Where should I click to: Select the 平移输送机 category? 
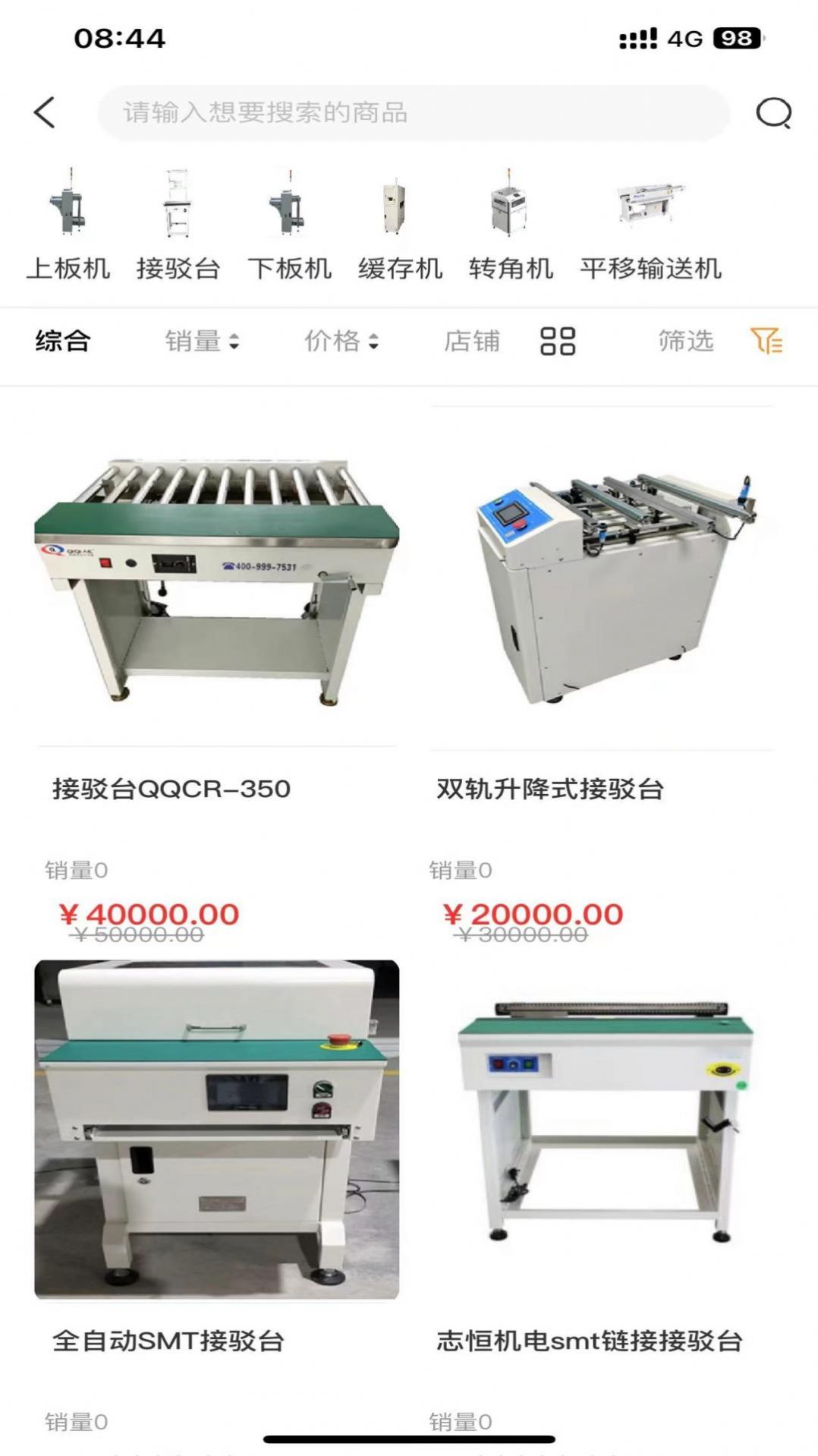(x=650, y=225)
